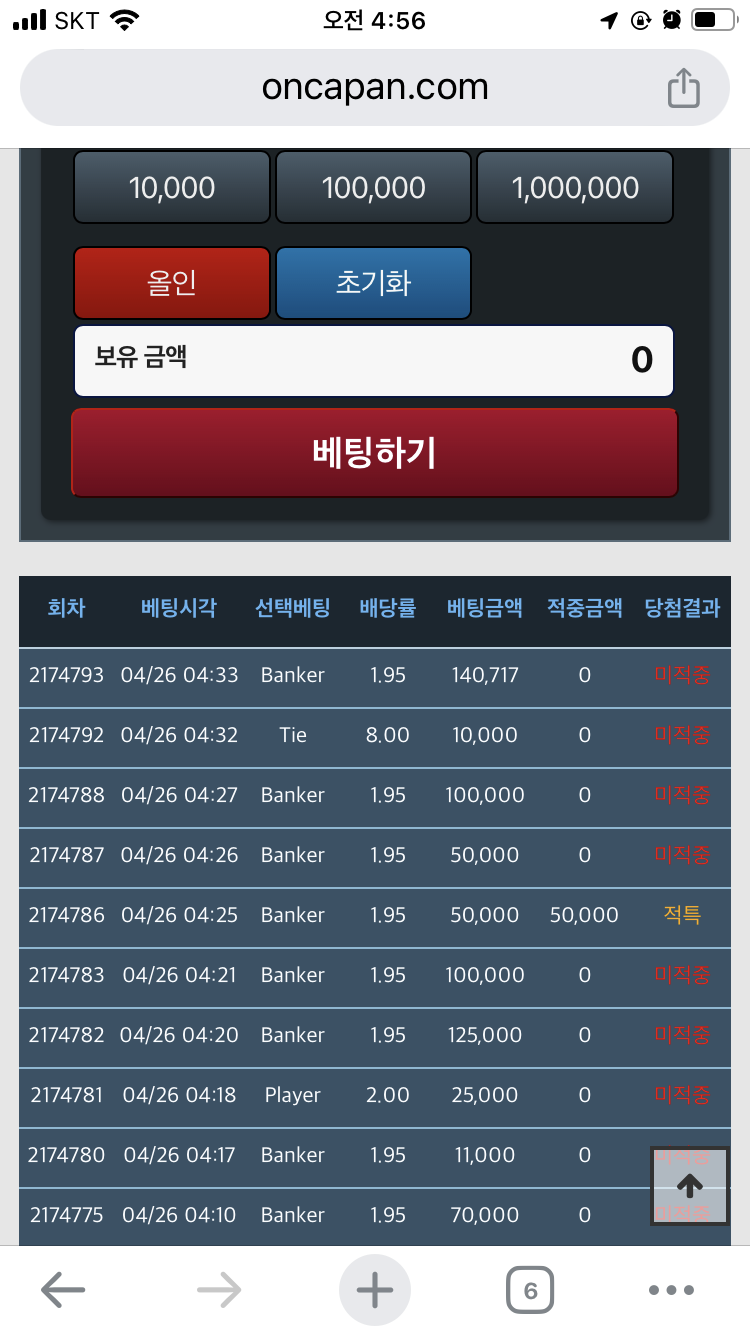Go all in with the 올인 button
The width and height of the screenshot is (750, 1334).
pos(172,283)
